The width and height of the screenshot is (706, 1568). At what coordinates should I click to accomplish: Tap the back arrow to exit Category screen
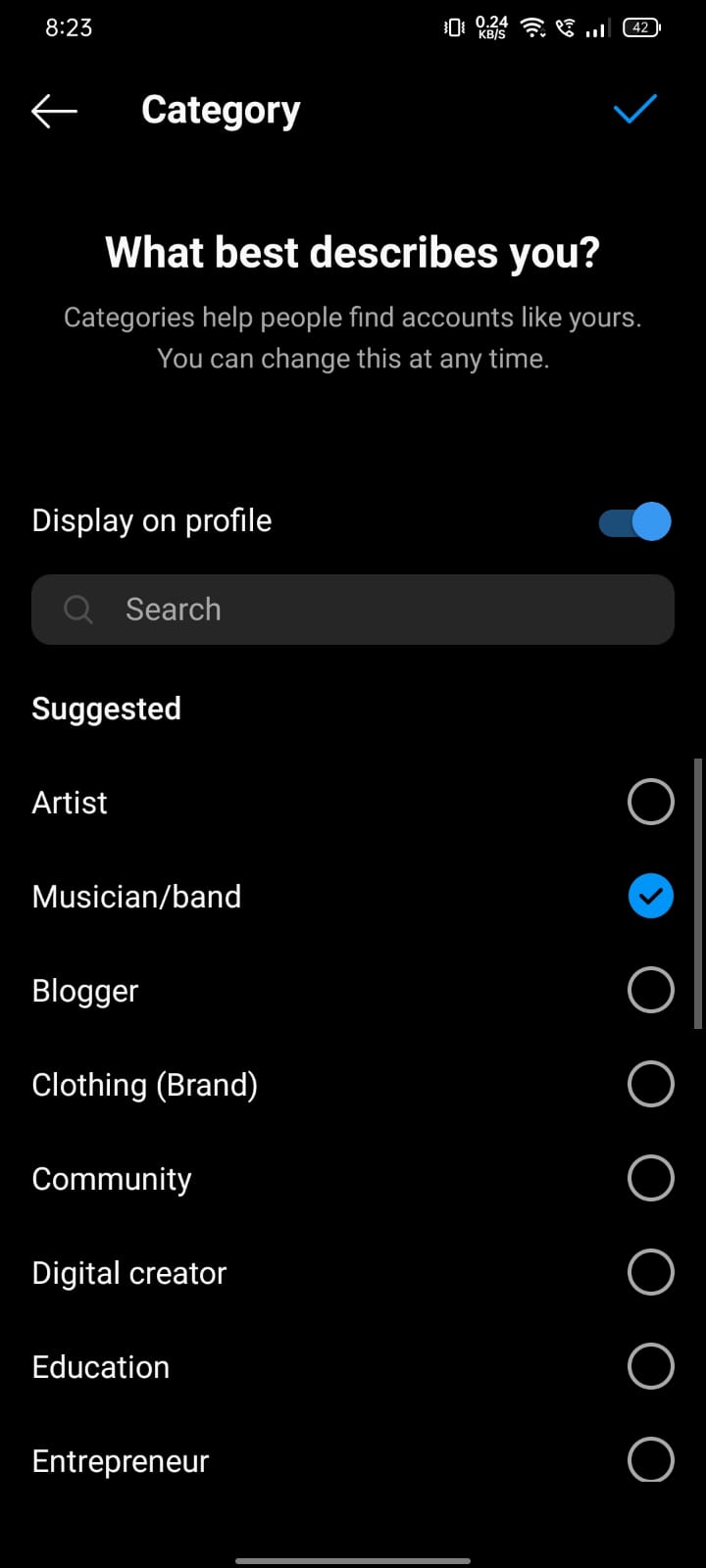[x=54, y=110]
